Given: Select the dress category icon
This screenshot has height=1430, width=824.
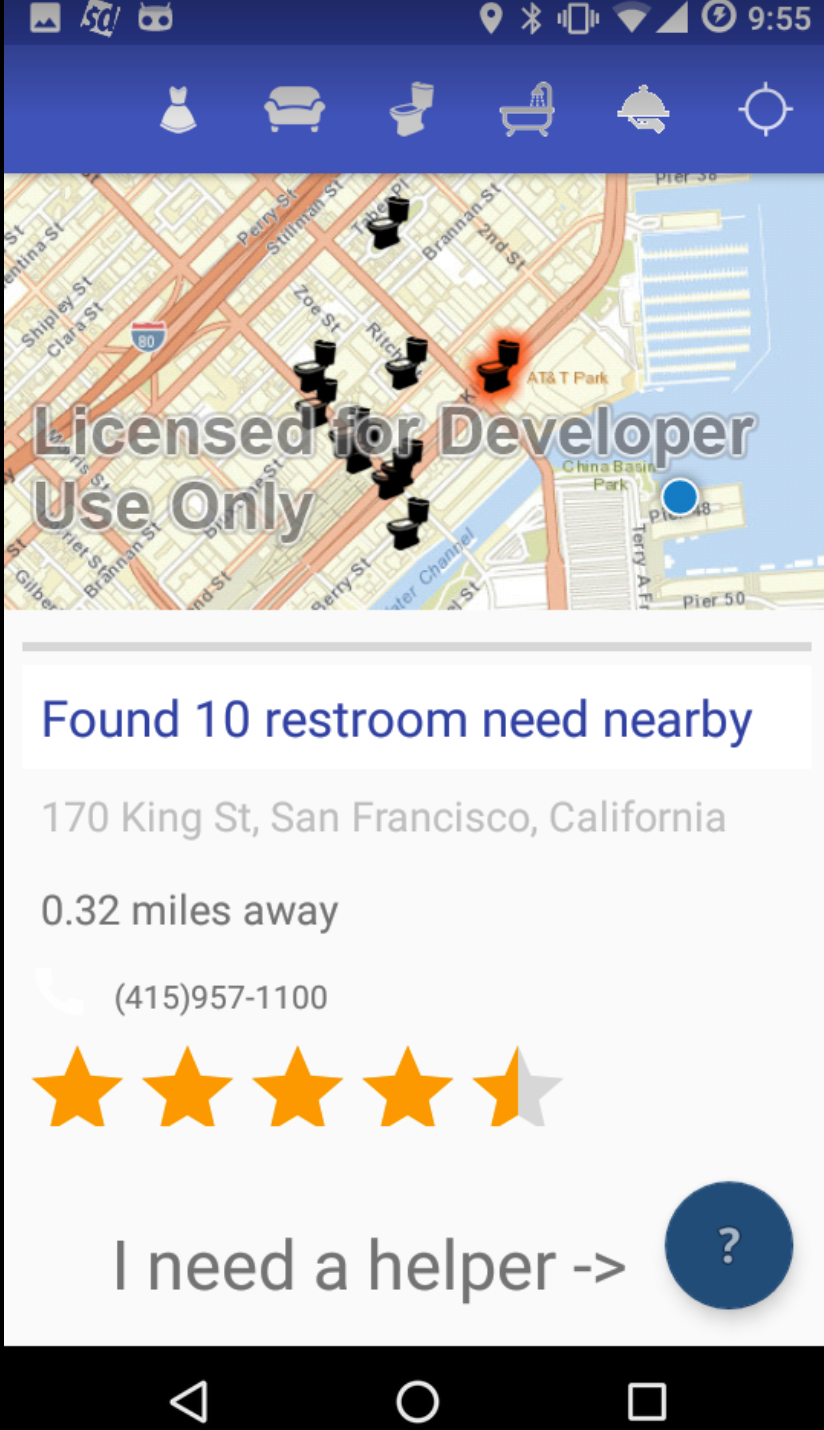Looking at the screenshot, I should (178, 109).
